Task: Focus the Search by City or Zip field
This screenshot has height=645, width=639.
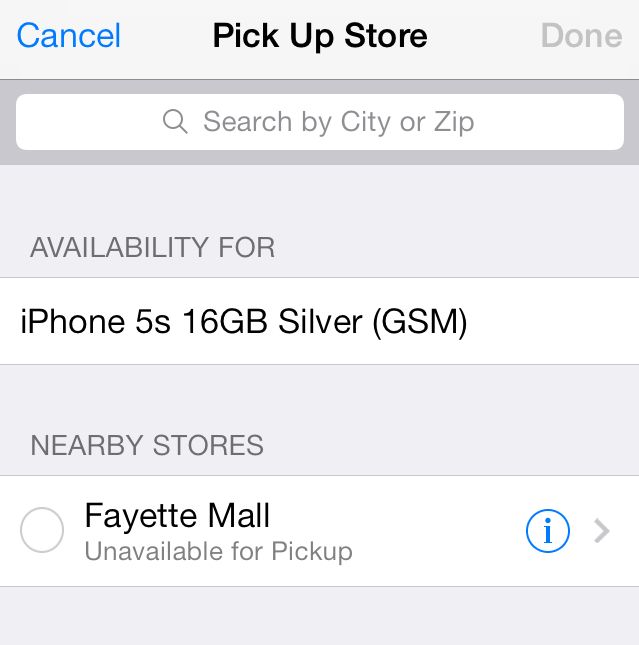Action: click(x=319, y=122)
